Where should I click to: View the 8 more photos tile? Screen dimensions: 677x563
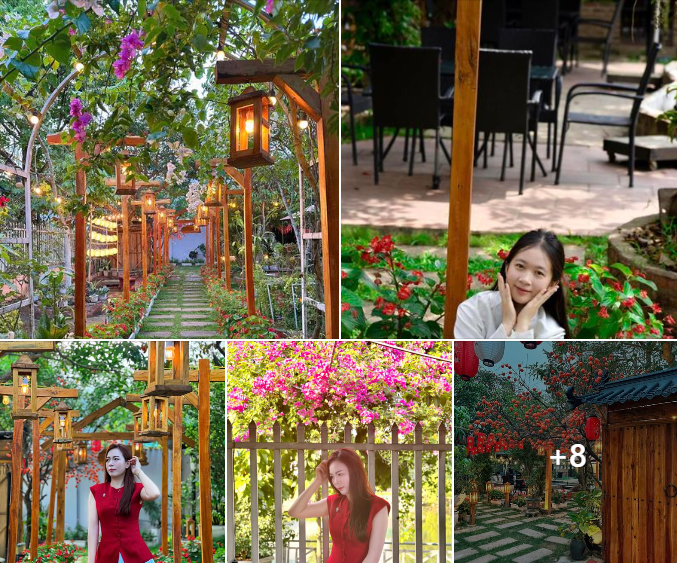[x=566, y=453]
